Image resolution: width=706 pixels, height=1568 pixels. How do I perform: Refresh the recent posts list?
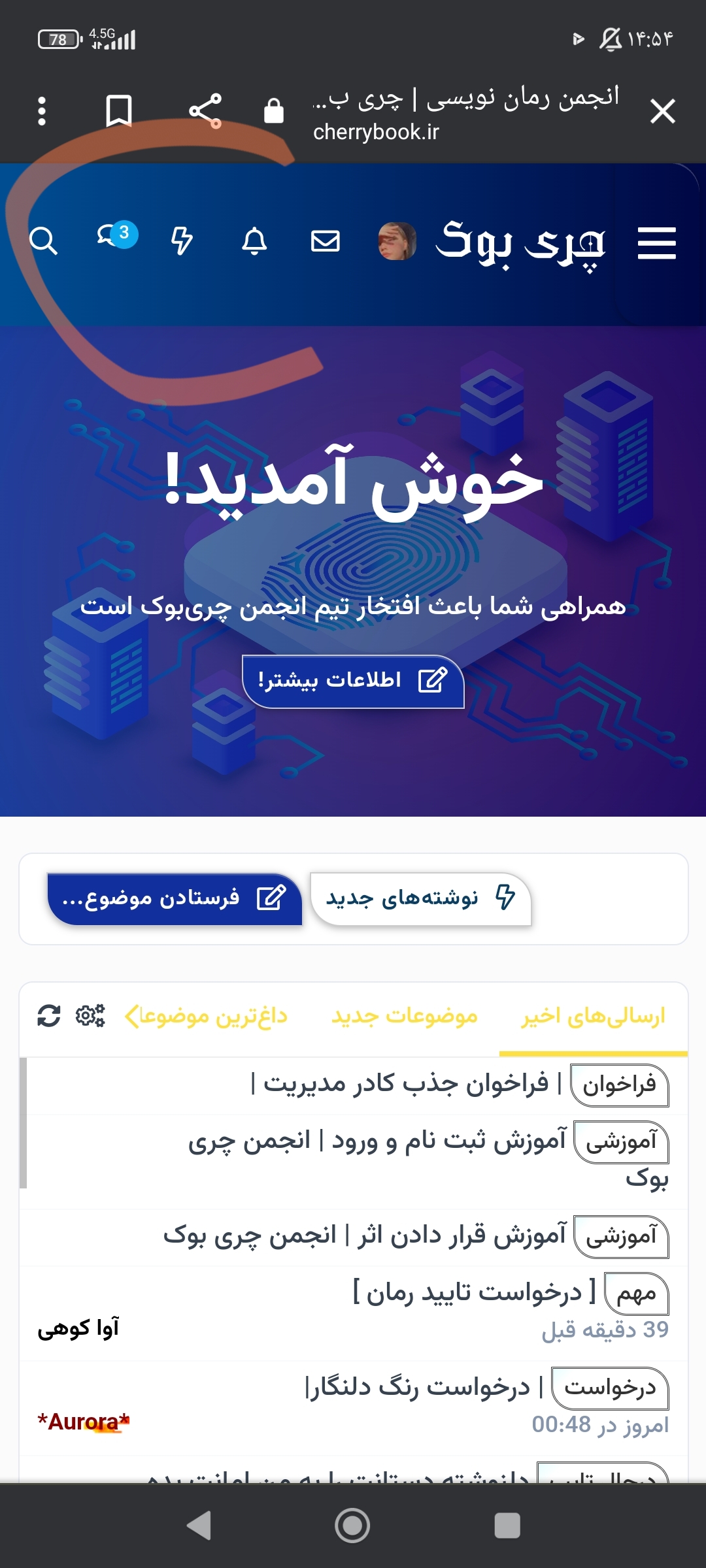(x=49, y=1016)
